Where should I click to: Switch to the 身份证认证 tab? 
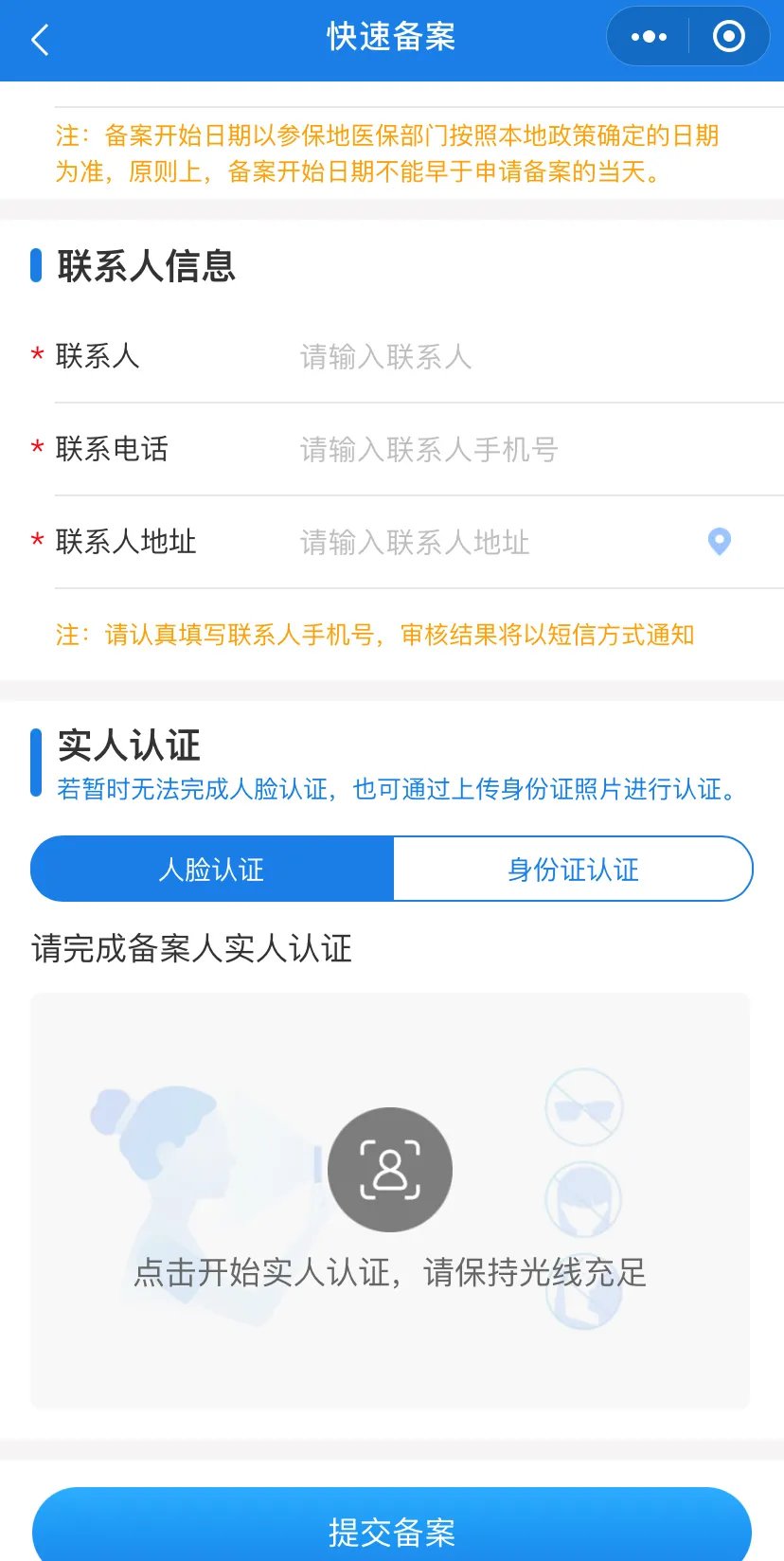(573, 869)
